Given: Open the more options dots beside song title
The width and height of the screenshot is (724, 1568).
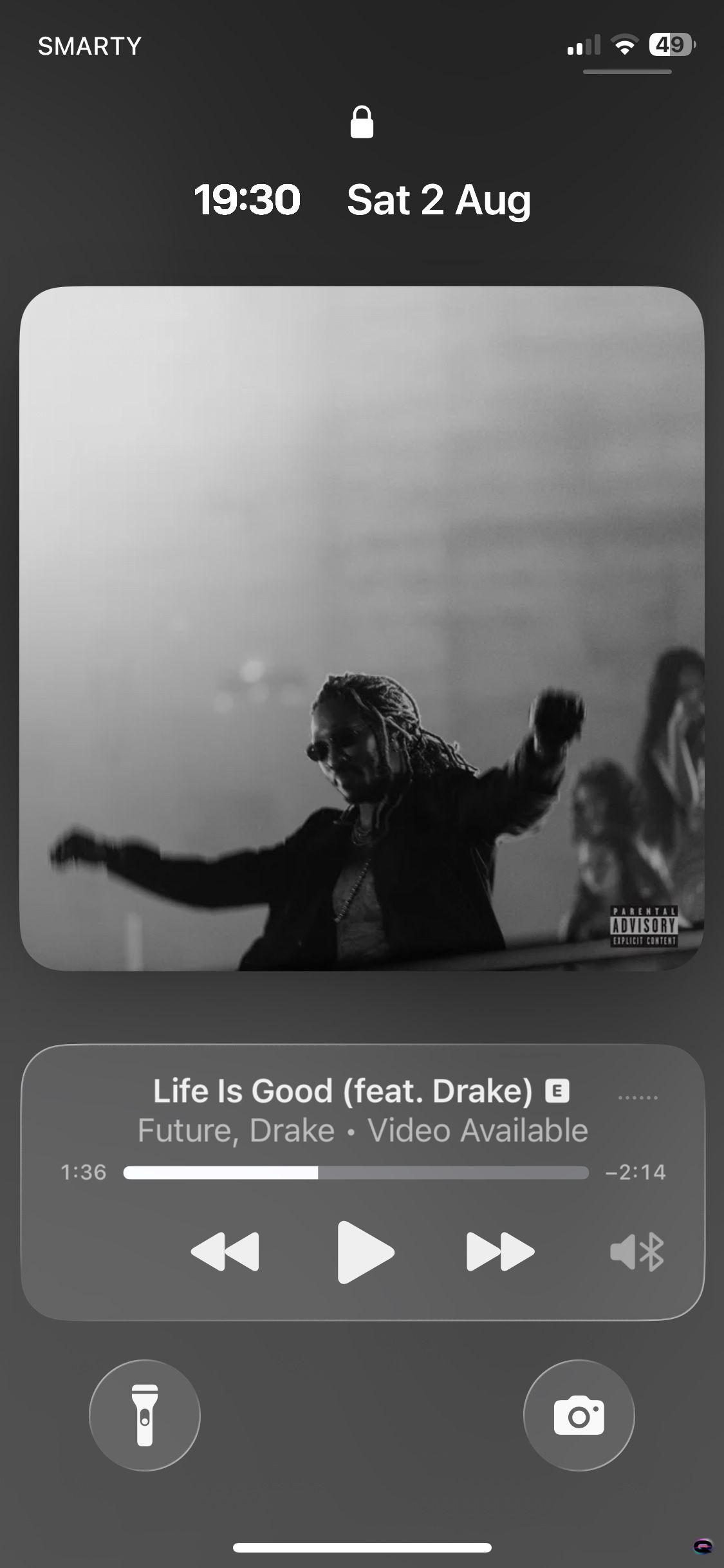Looking at the screenshot, I should (x=637, y=1097).
